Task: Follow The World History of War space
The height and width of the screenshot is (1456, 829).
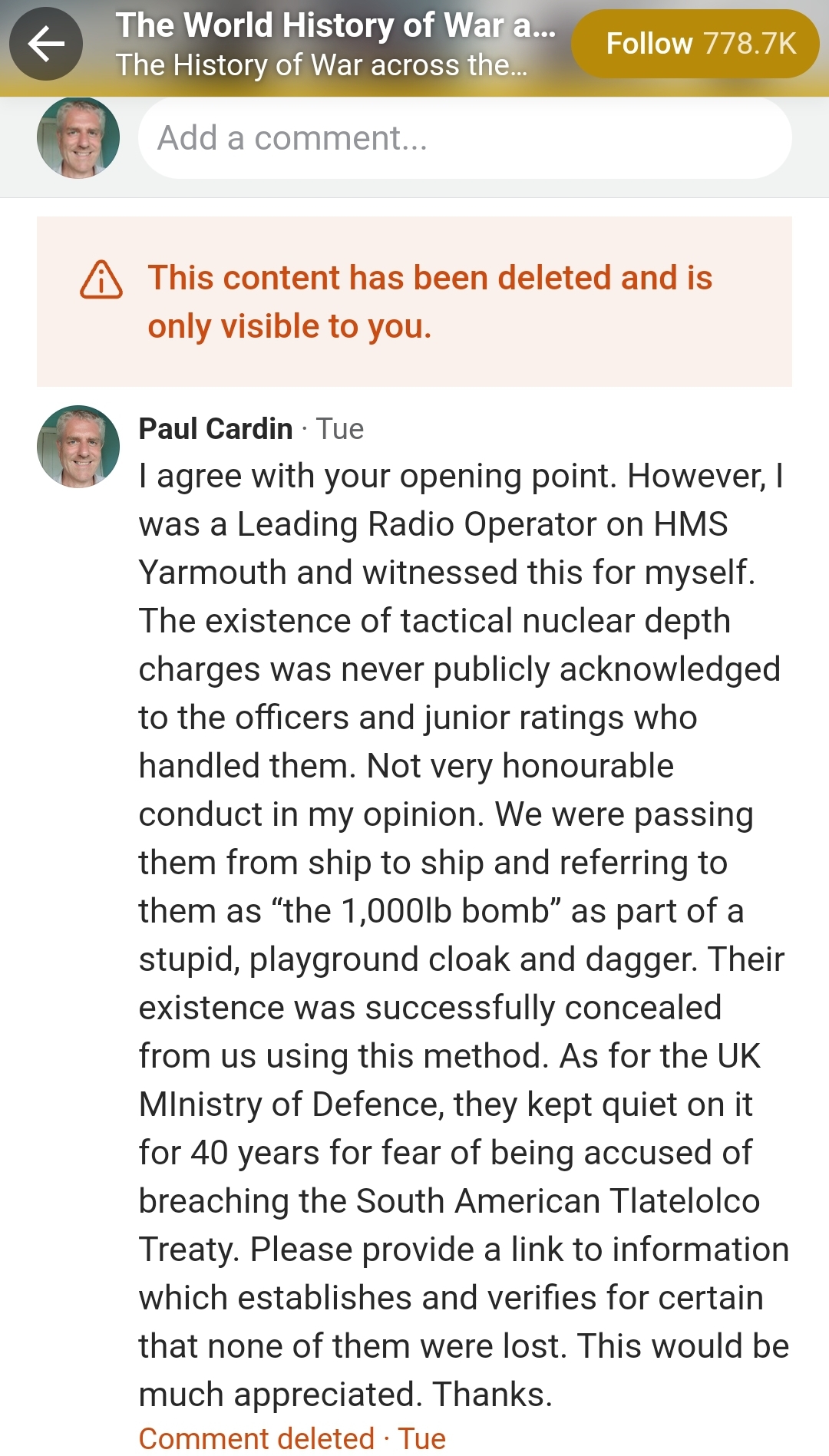Action: tap(695, 44)
